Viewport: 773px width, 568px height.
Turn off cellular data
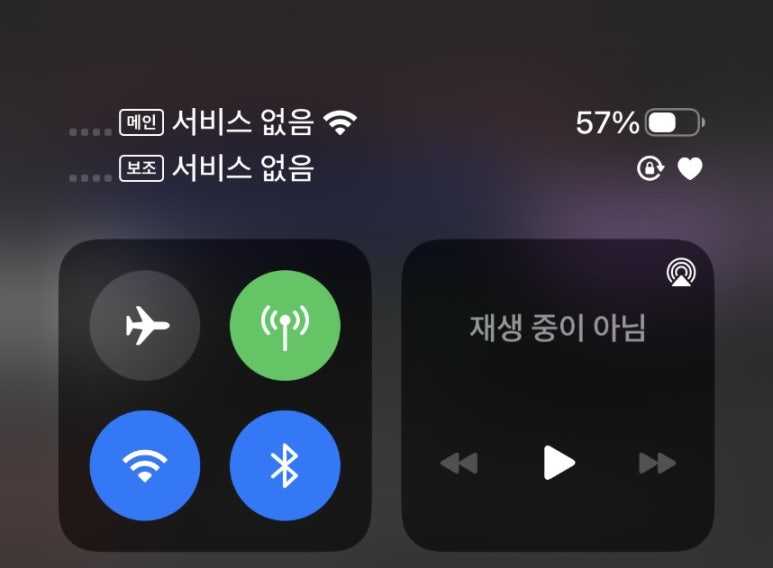click(285, 326)
